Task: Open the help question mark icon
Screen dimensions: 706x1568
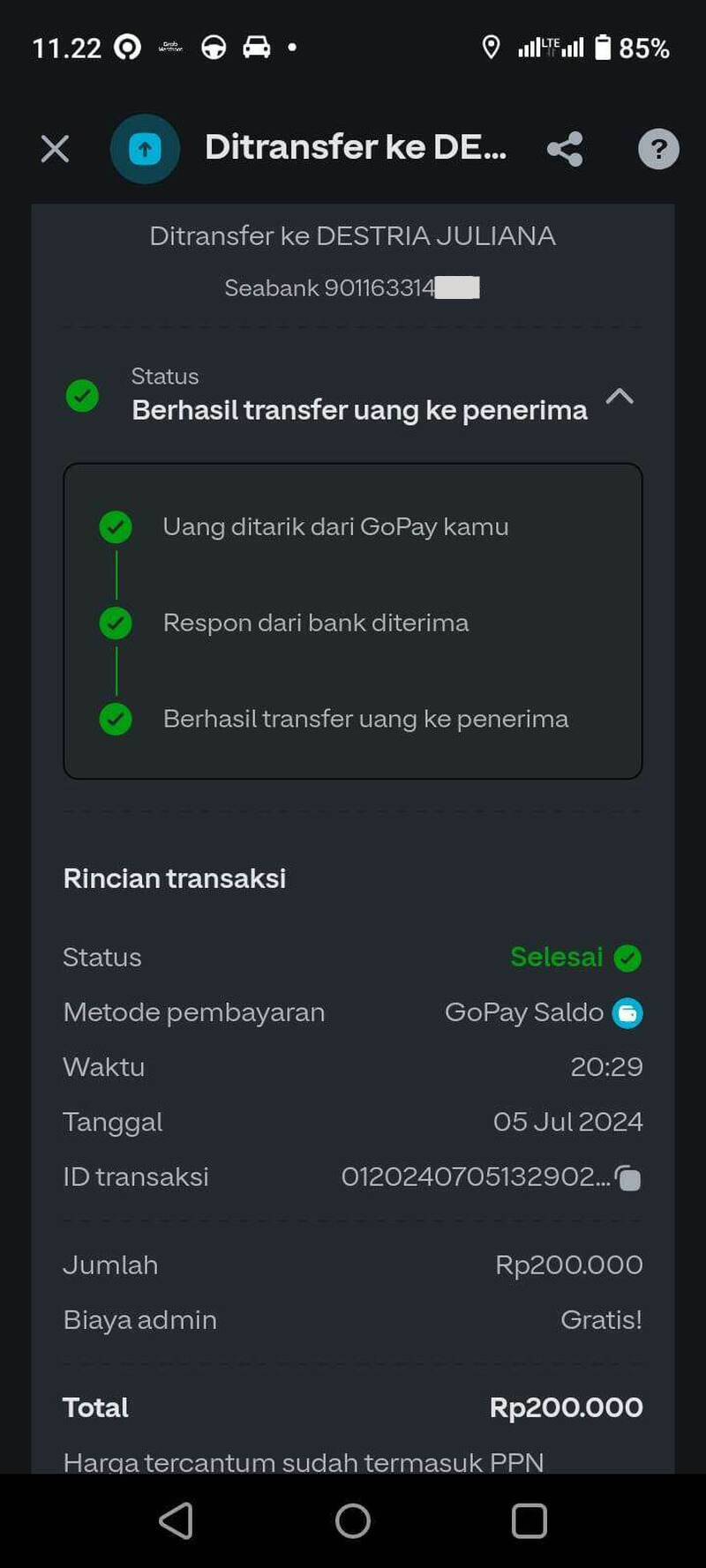Action: pyautogui.click(x=658, y=149)
